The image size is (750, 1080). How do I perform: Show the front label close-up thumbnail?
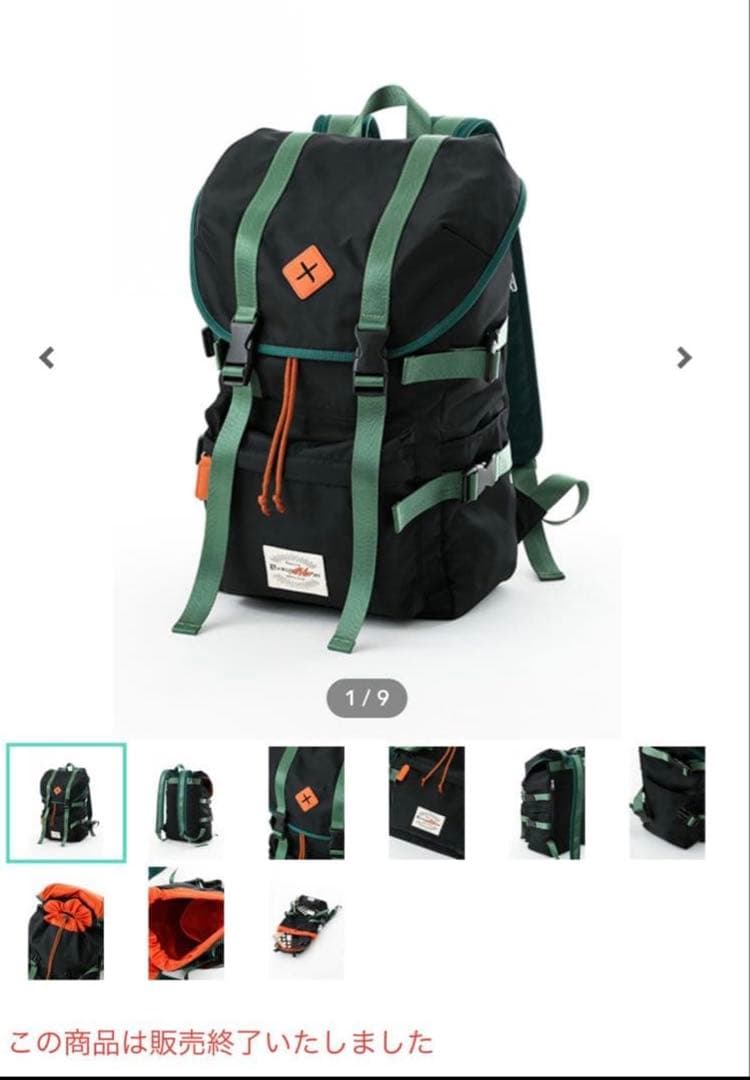coord(427,803)
